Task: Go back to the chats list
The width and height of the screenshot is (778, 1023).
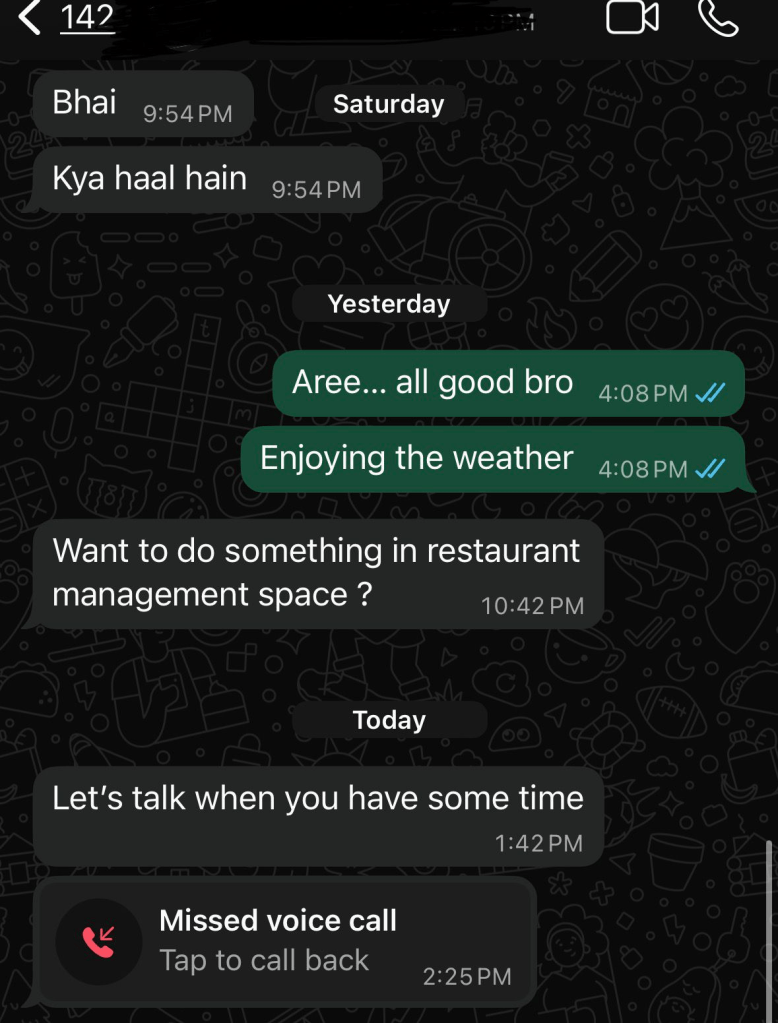Action: (30, 18)
